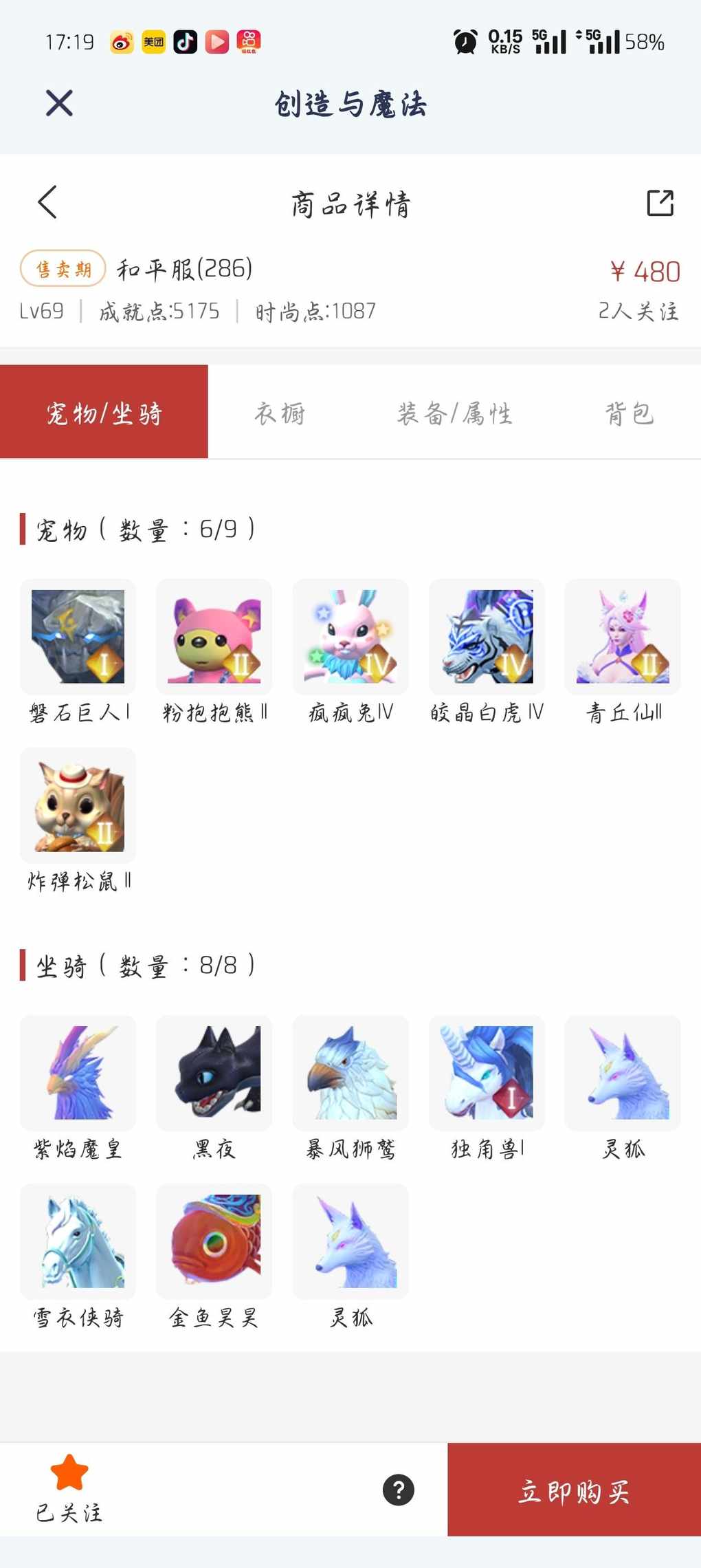The width and height of the screenshot is (701, 1568).
Task: Switch to the 衣橱 tab
Action: [280, 413]
